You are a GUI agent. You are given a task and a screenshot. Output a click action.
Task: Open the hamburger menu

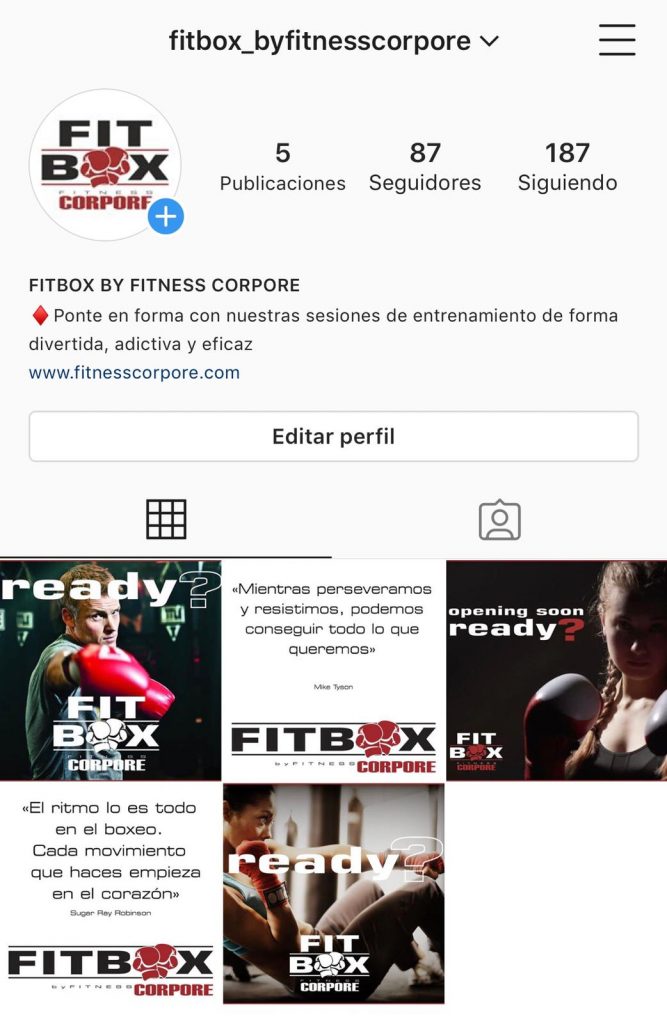617,40
